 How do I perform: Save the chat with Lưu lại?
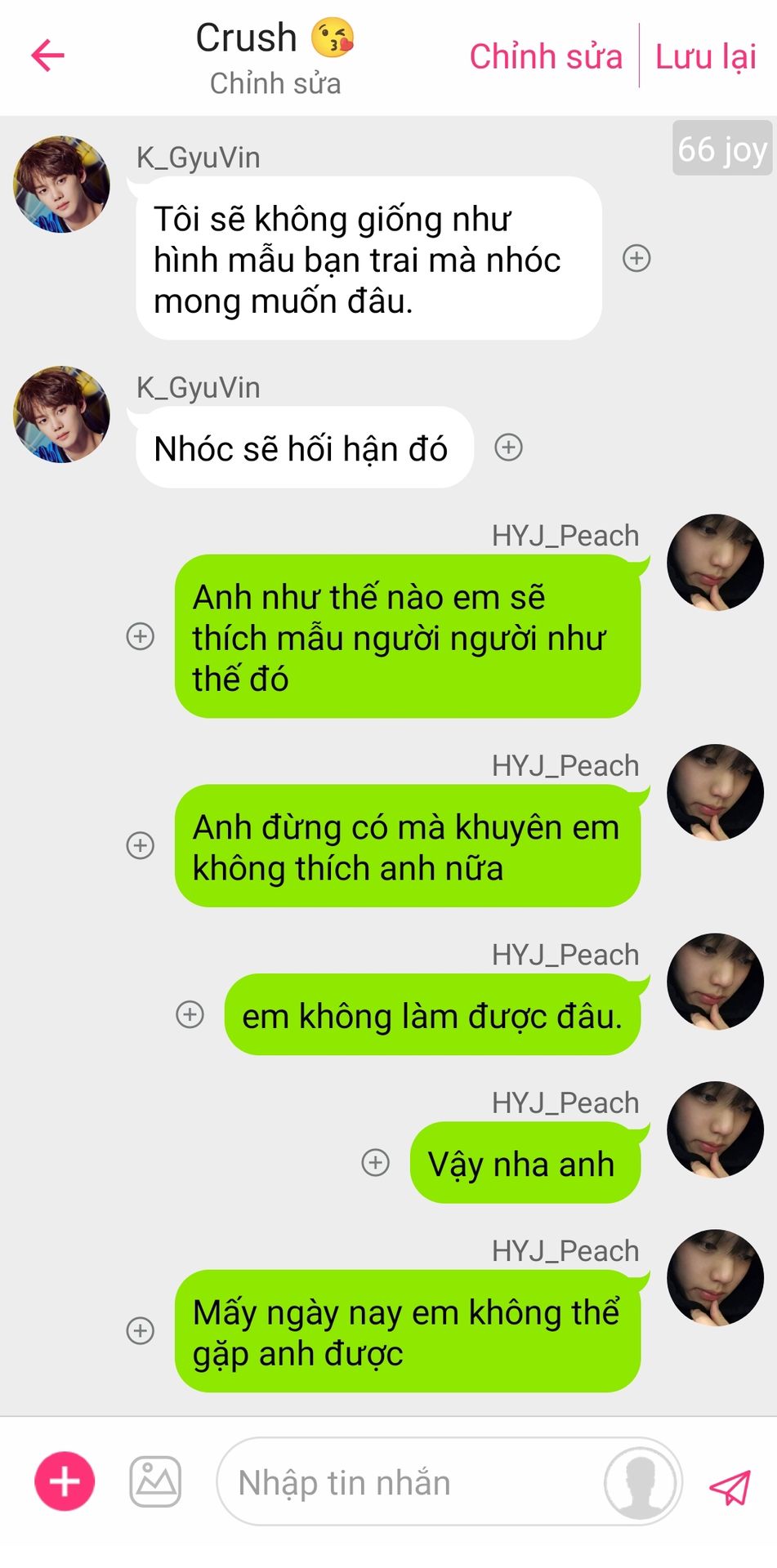click(x=706, y=56)
